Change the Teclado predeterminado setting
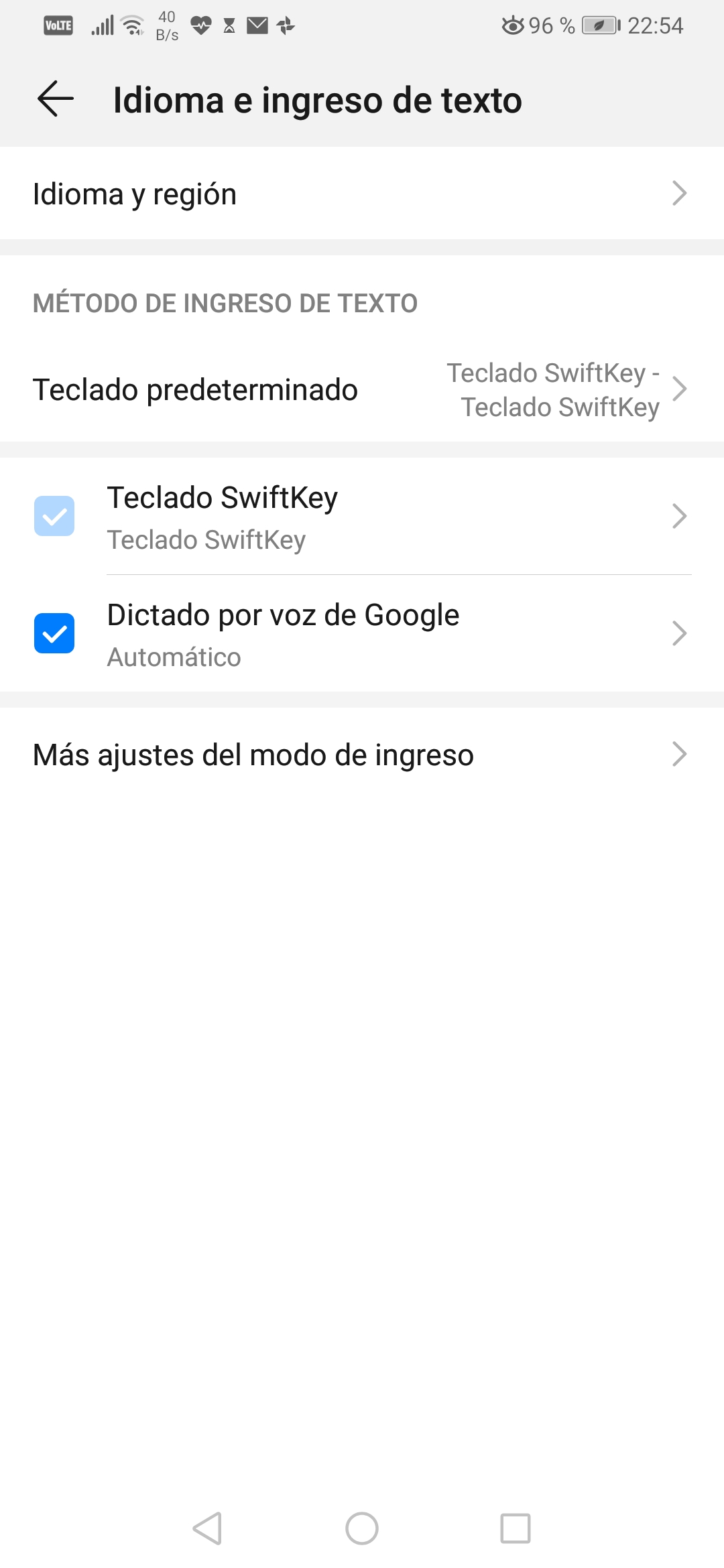The image size is (724, 1568). pos(362,390)
